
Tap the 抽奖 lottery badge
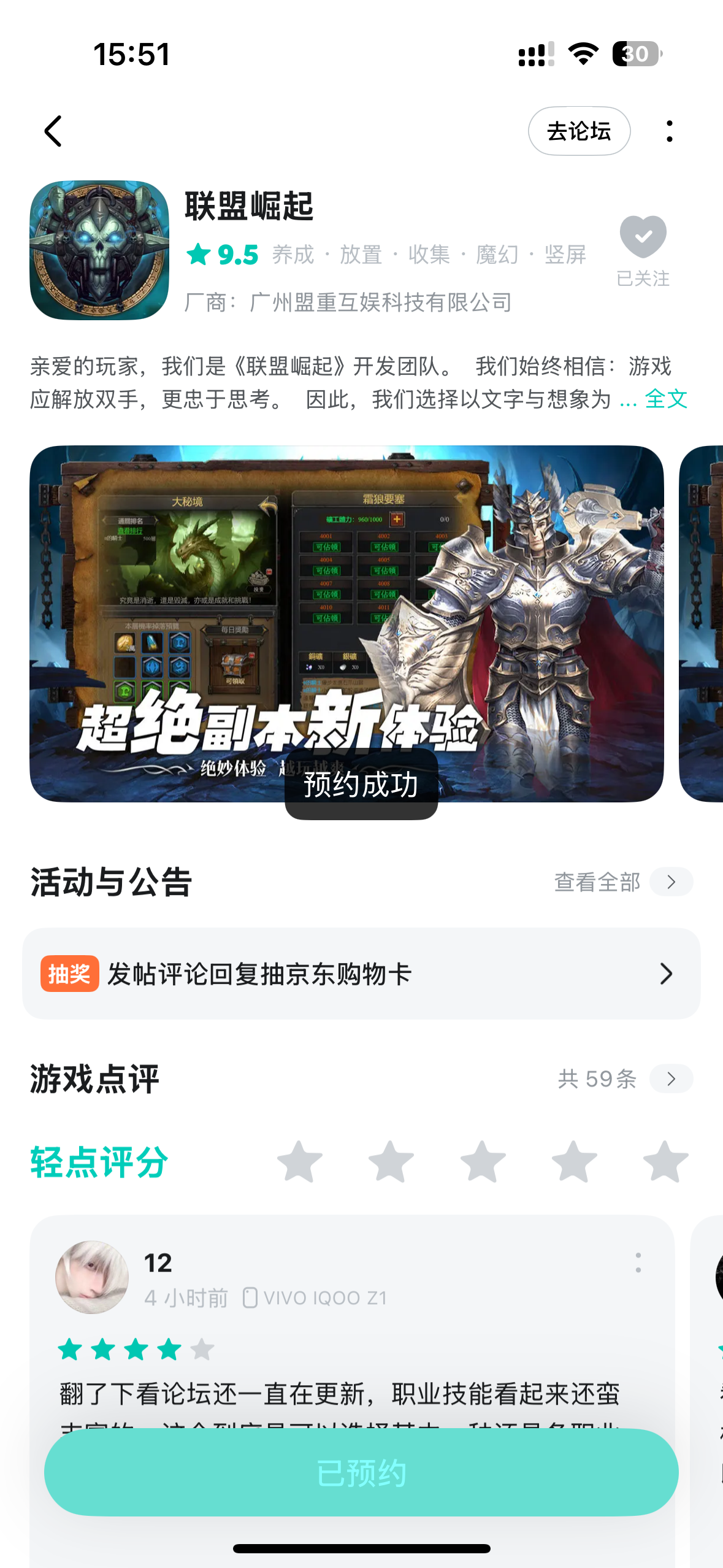(69, 973)
